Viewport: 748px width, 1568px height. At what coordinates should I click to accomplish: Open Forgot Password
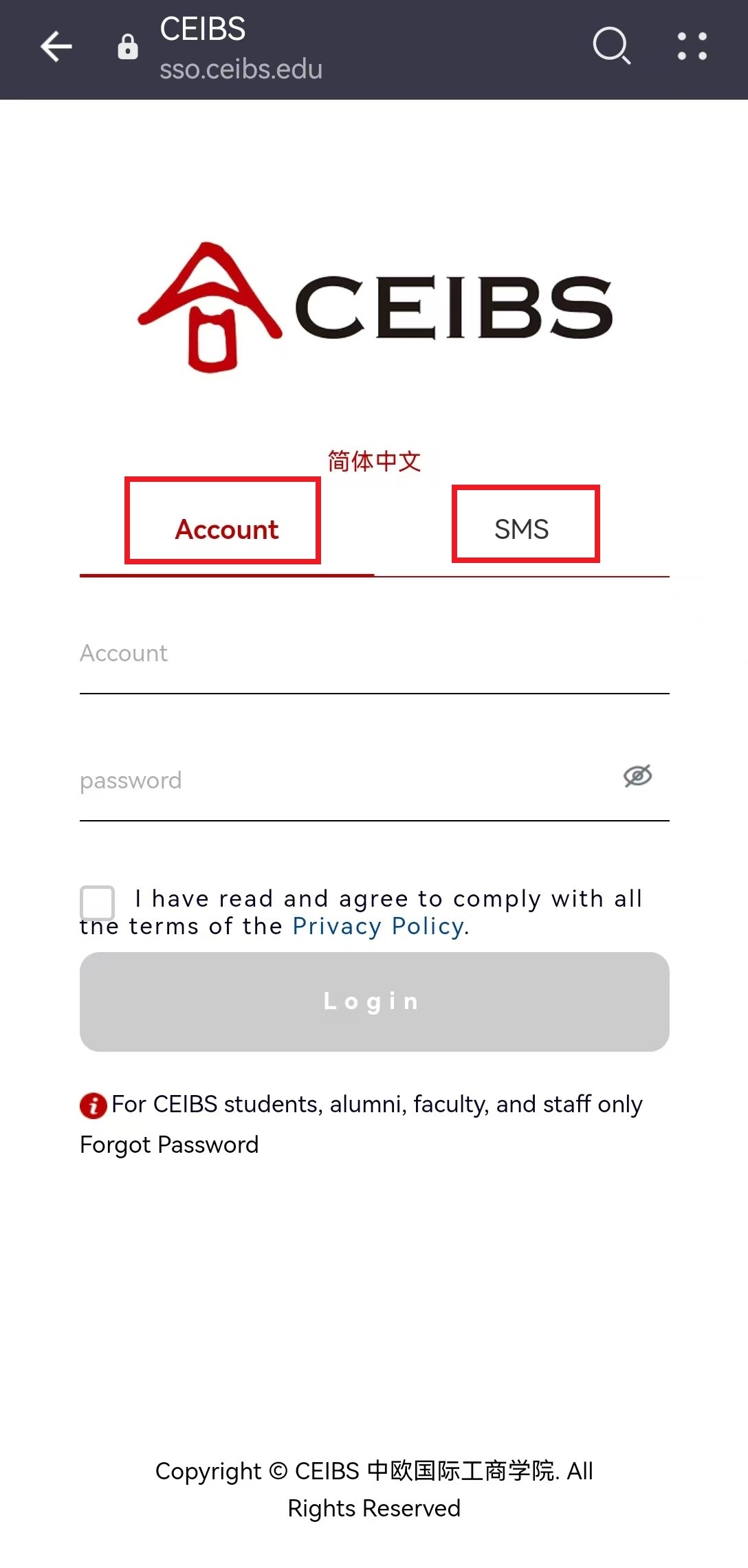tap(169, 1145)
